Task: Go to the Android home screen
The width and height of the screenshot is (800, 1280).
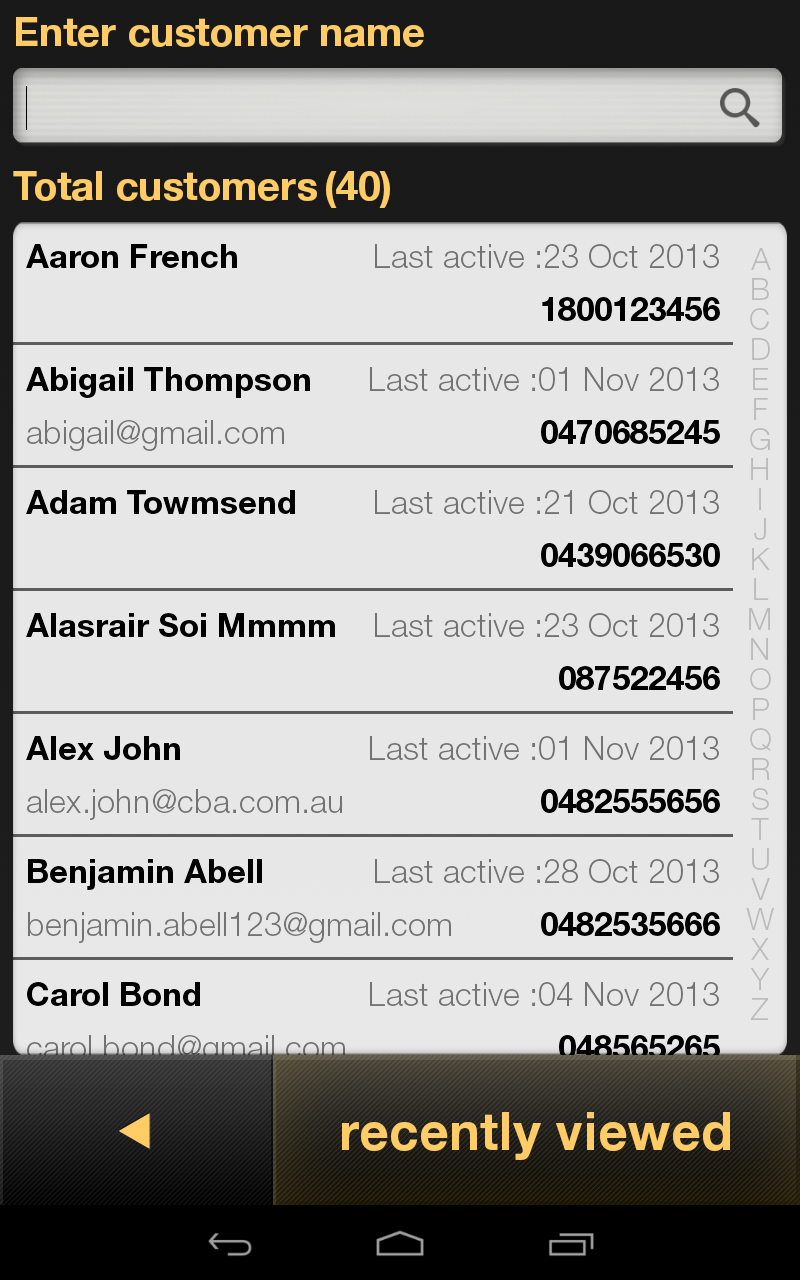Action: tap(400, 1243)
